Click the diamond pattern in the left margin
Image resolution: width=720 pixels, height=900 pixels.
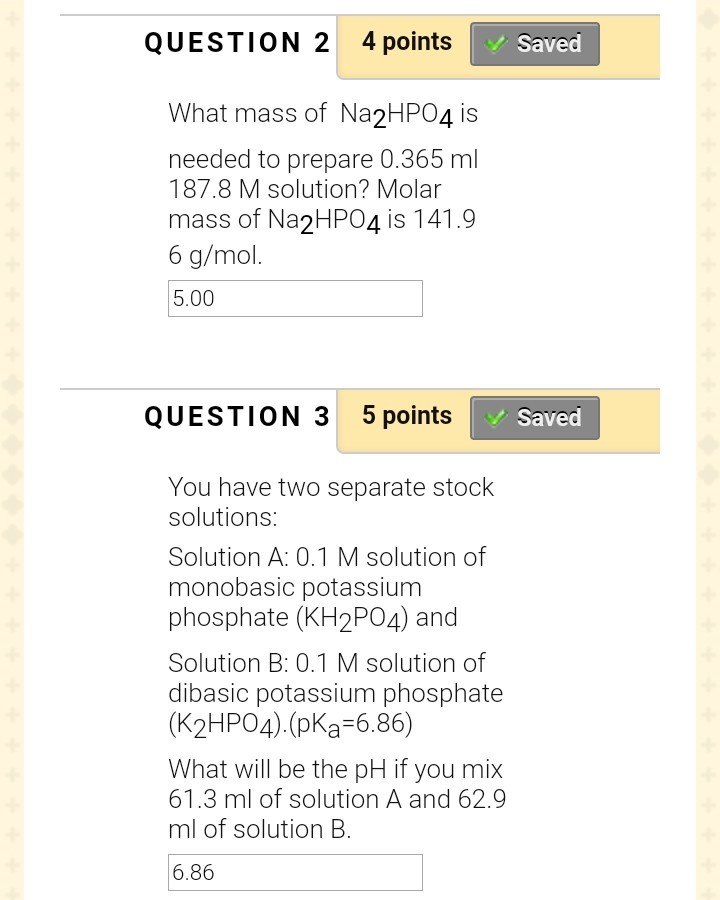click(11, 450)
